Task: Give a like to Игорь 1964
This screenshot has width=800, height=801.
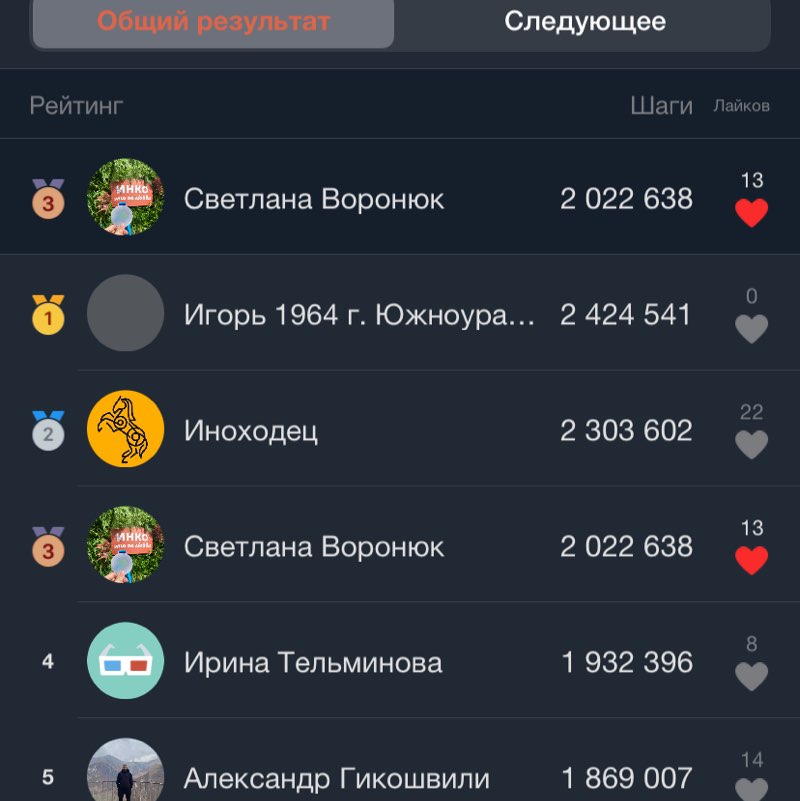Action: 752,329
